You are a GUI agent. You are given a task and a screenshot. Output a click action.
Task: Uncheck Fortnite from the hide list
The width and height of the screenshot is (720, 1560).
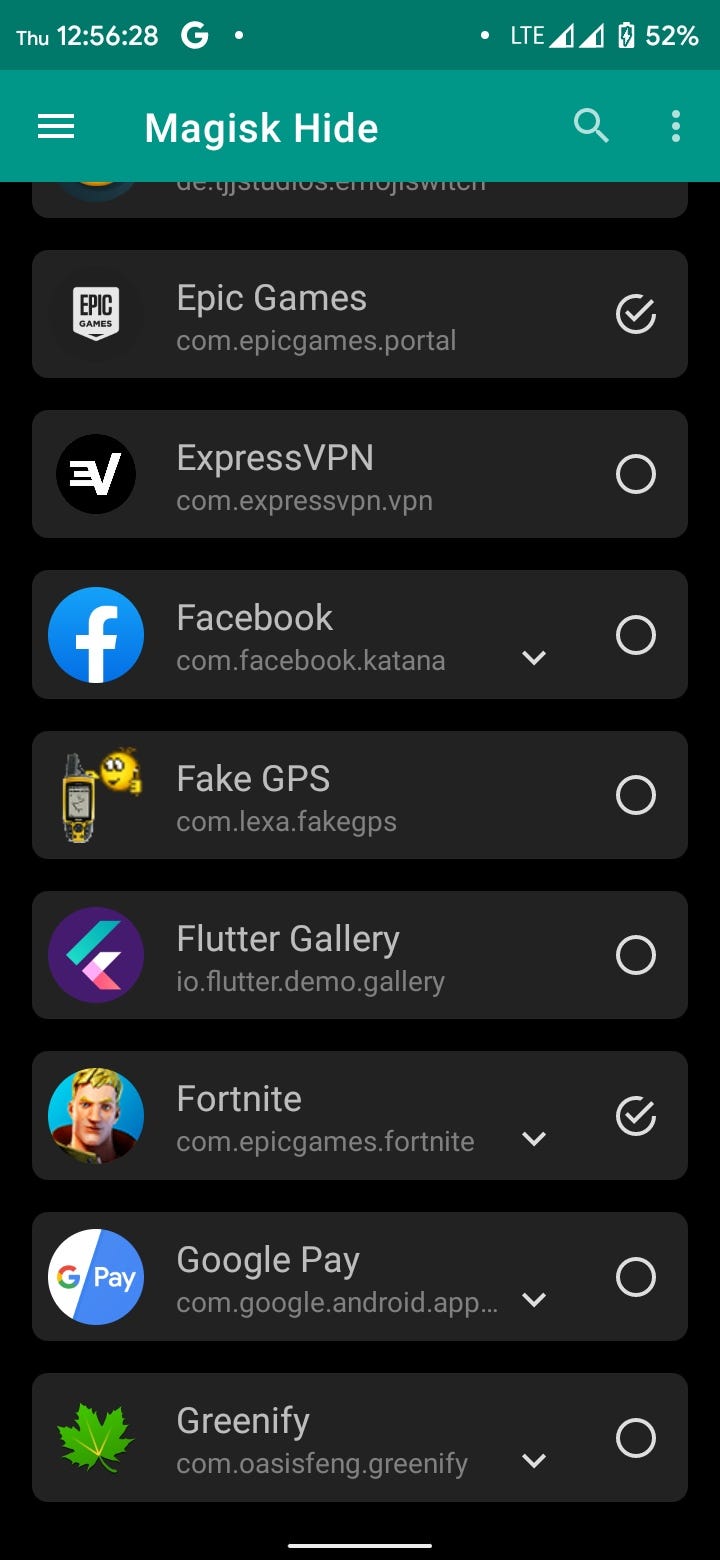click(x=636, y=1116)
